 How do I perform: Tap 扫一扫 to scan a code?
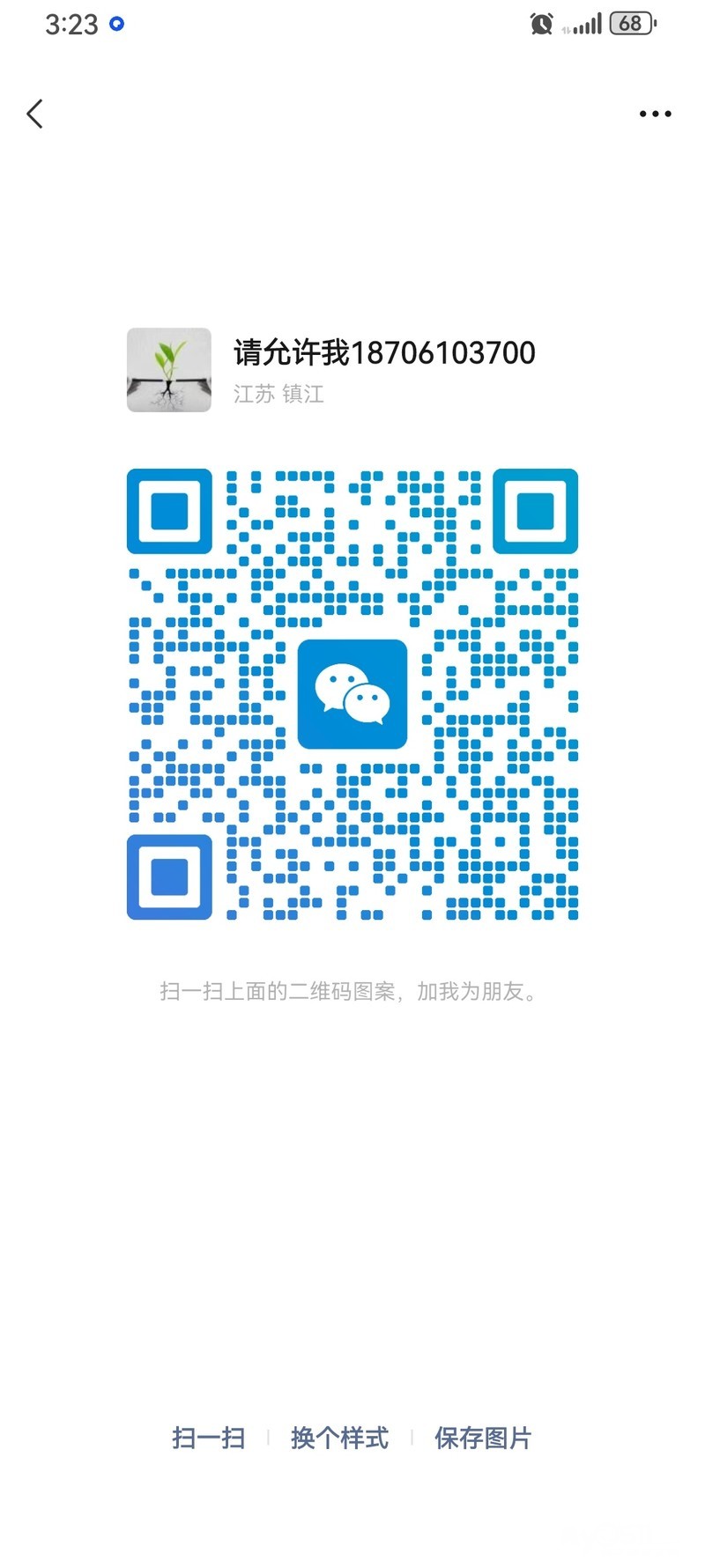click(208, 1438)
